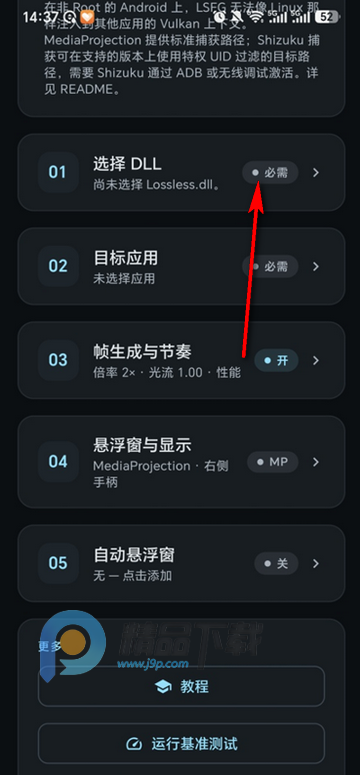Tap 运行基准测试 to run benchmark
This screenshot has height=775, width=360.
[x=181, y=743]
